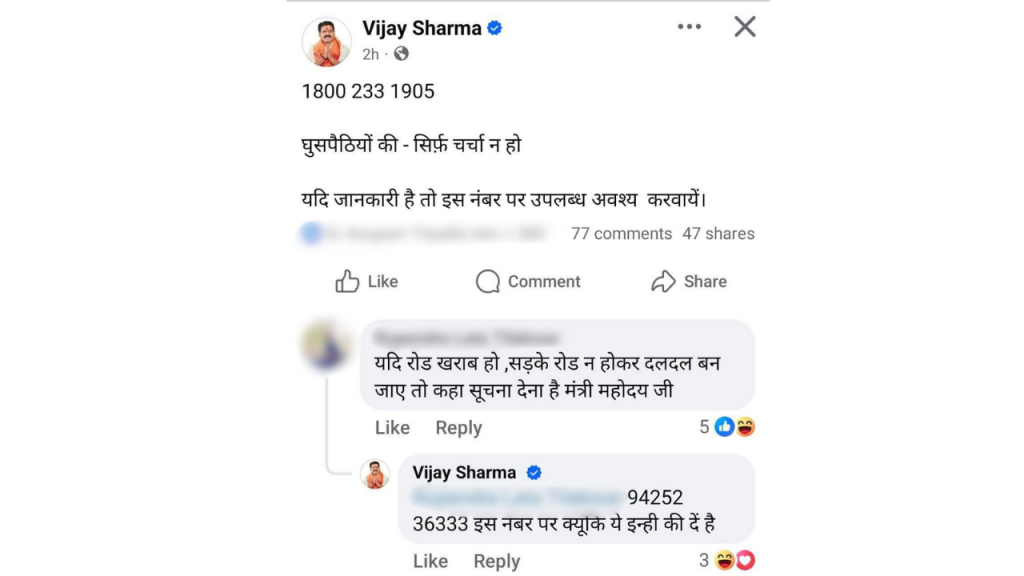Like the comment about bad roads
The width and height of the screenshot is (1024, 576).
[392, 428]
